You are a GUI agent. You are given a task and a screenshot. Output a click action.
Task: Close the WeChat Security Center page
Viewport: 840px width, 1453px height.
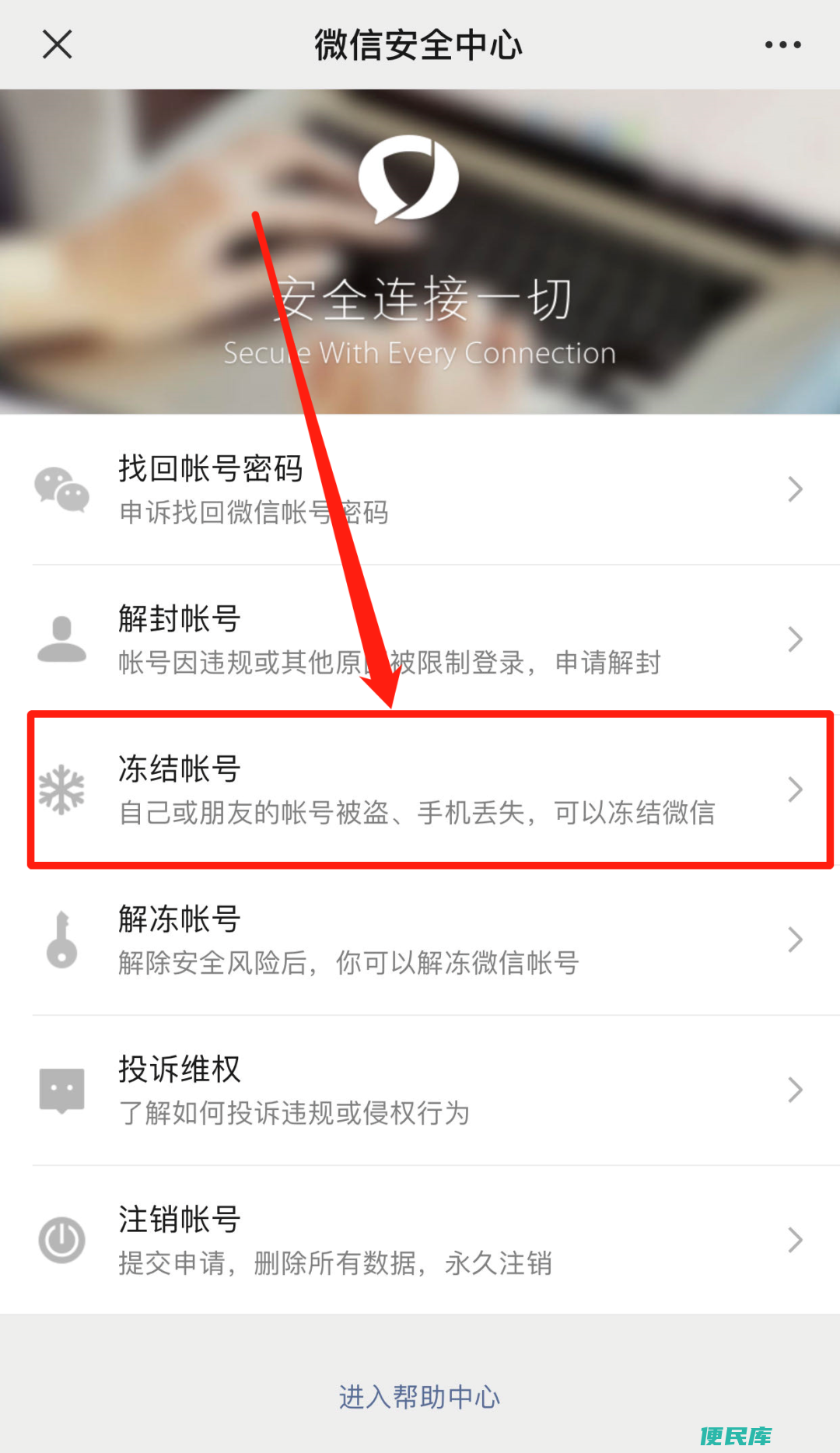click(x=57, y=44)
